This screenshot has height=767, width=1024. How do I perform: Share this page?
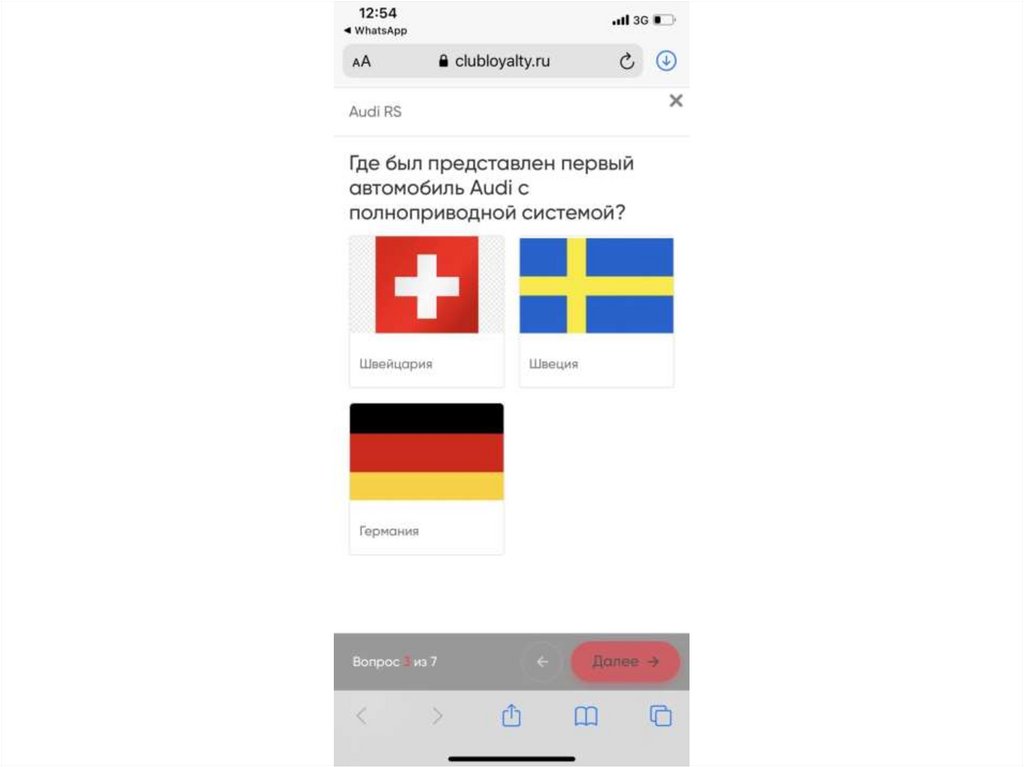coord(511,715)
